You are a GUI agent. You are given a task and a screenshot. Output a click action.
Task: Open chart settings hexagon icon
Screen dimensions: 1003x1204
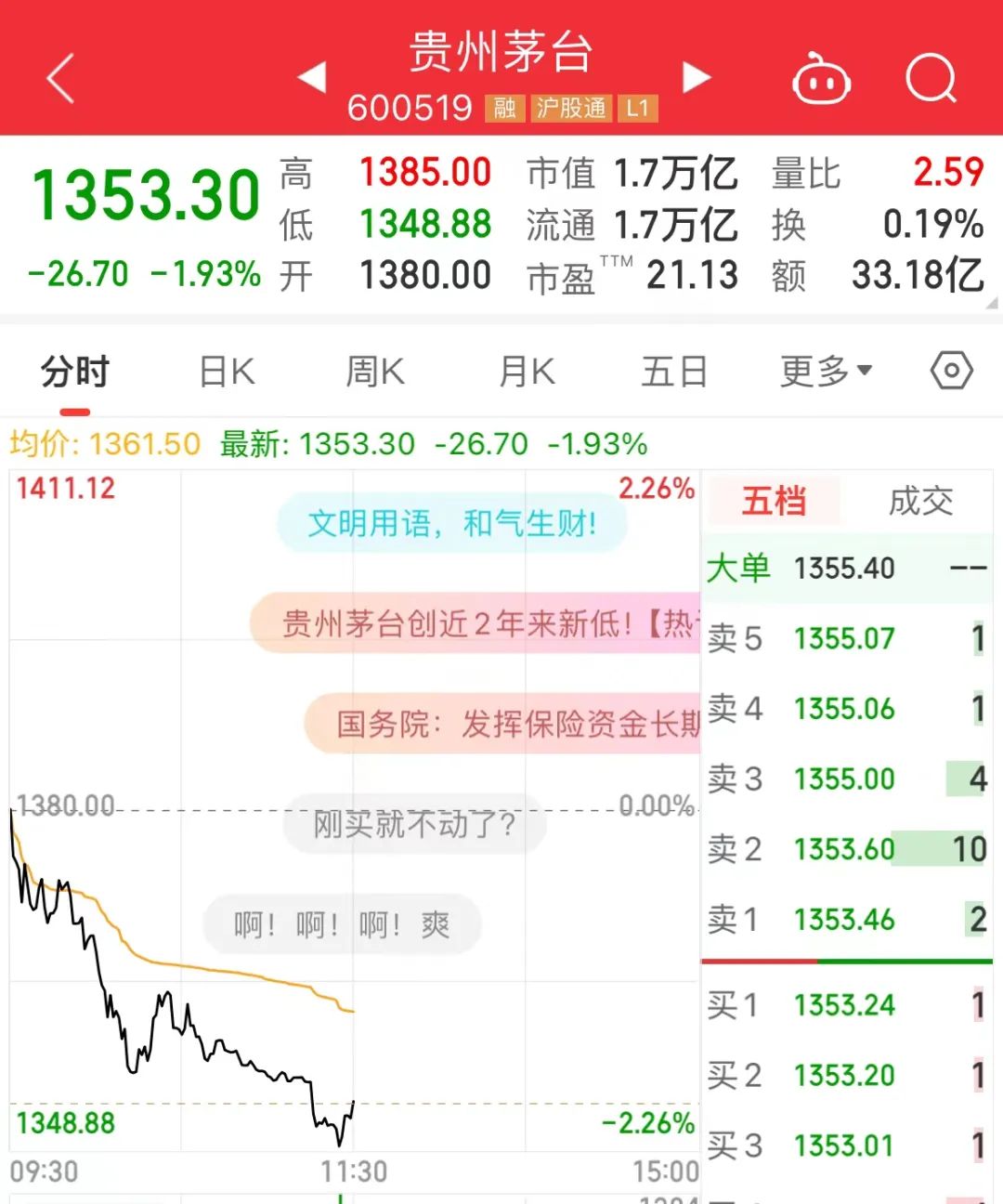pyautogui.click(x=951, y=372)
